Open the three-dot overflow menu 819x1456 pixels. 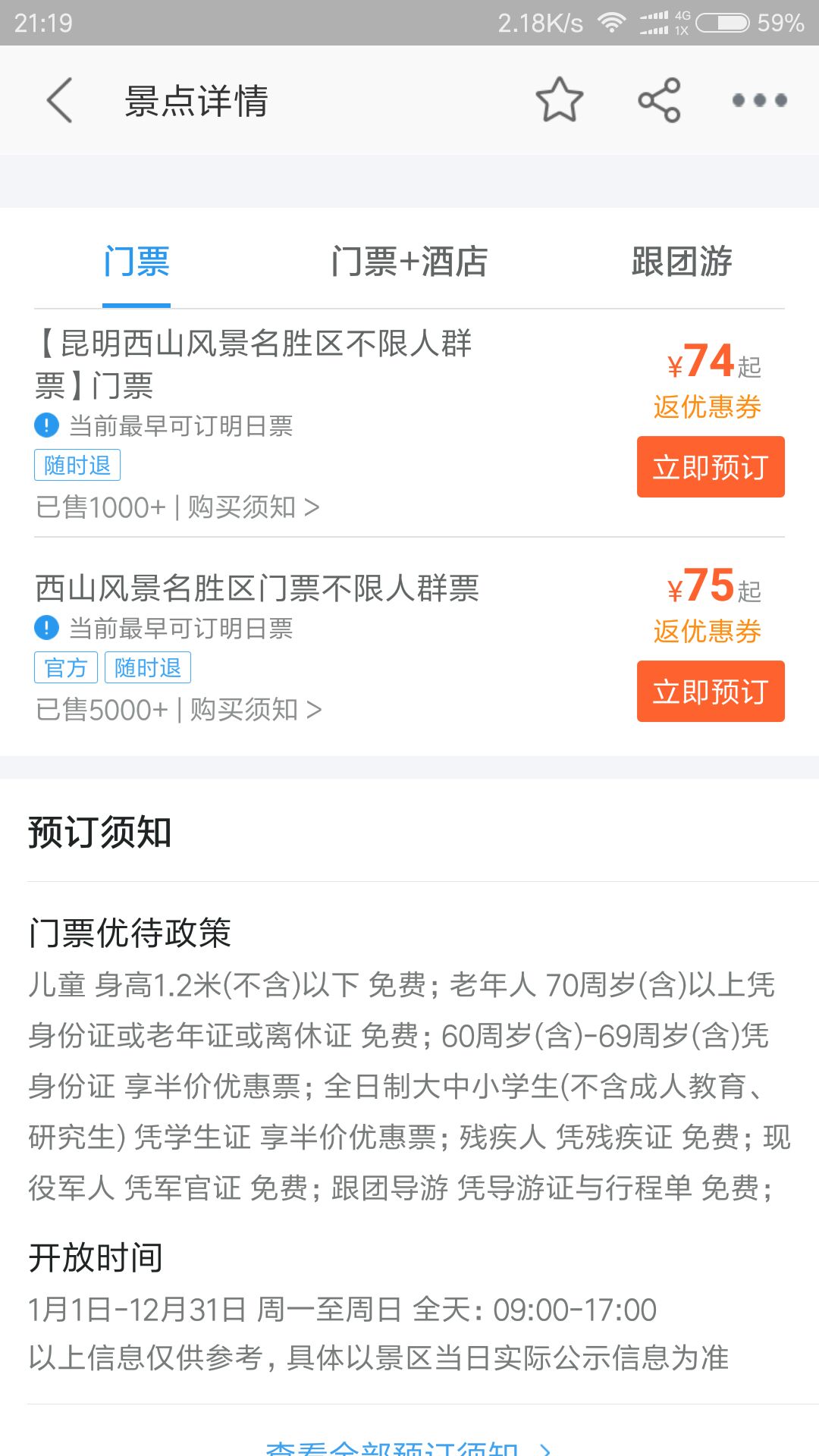(x=759, y=100)
